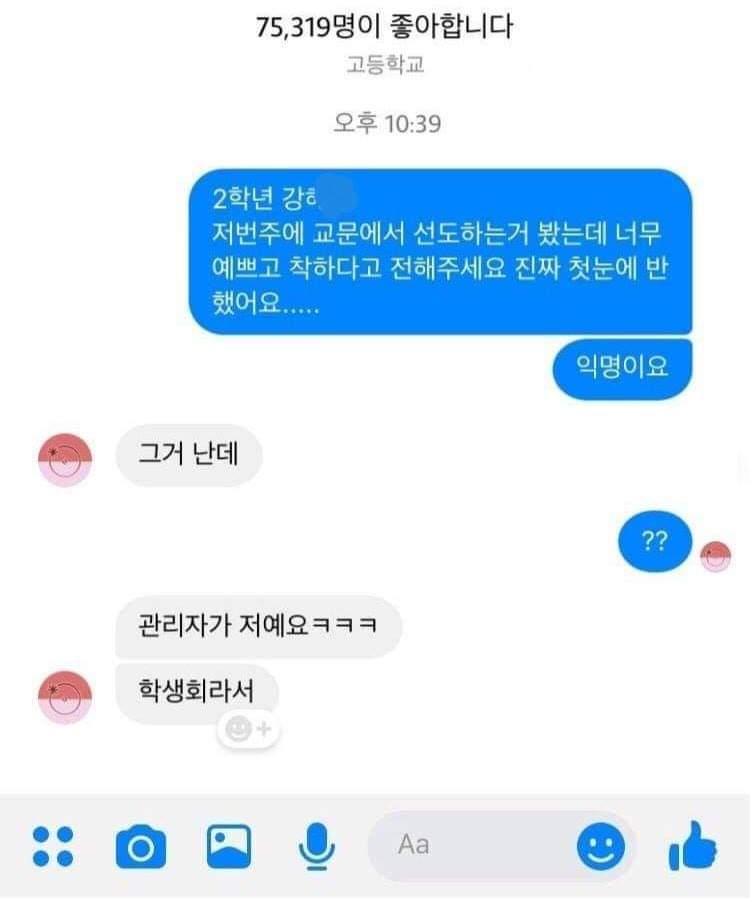The width and height of the screenshot is (750, 898).
Task: Send a thumbs-up like
Action: tap(693, 847)
